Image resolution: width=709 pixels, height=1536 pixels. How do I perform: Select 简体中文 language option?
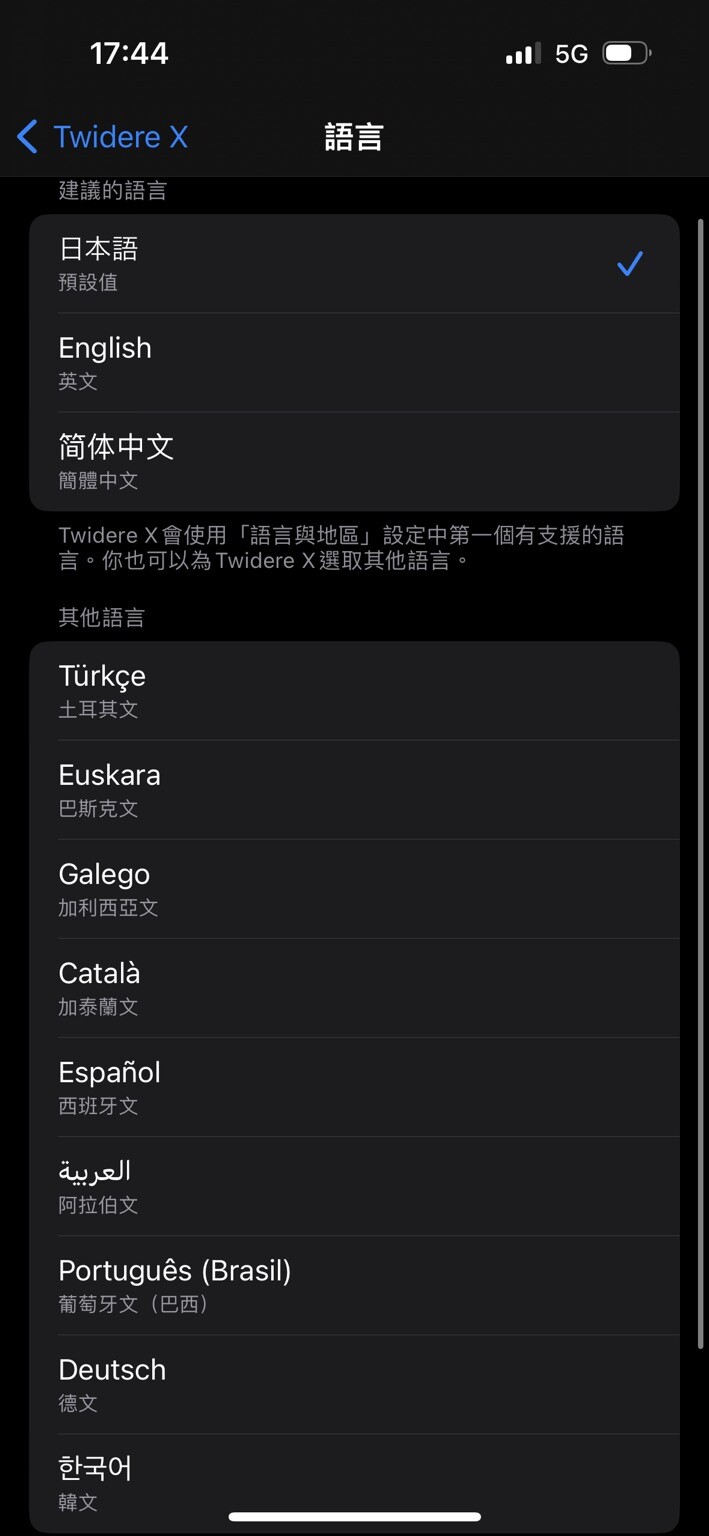tap(354, 462)
